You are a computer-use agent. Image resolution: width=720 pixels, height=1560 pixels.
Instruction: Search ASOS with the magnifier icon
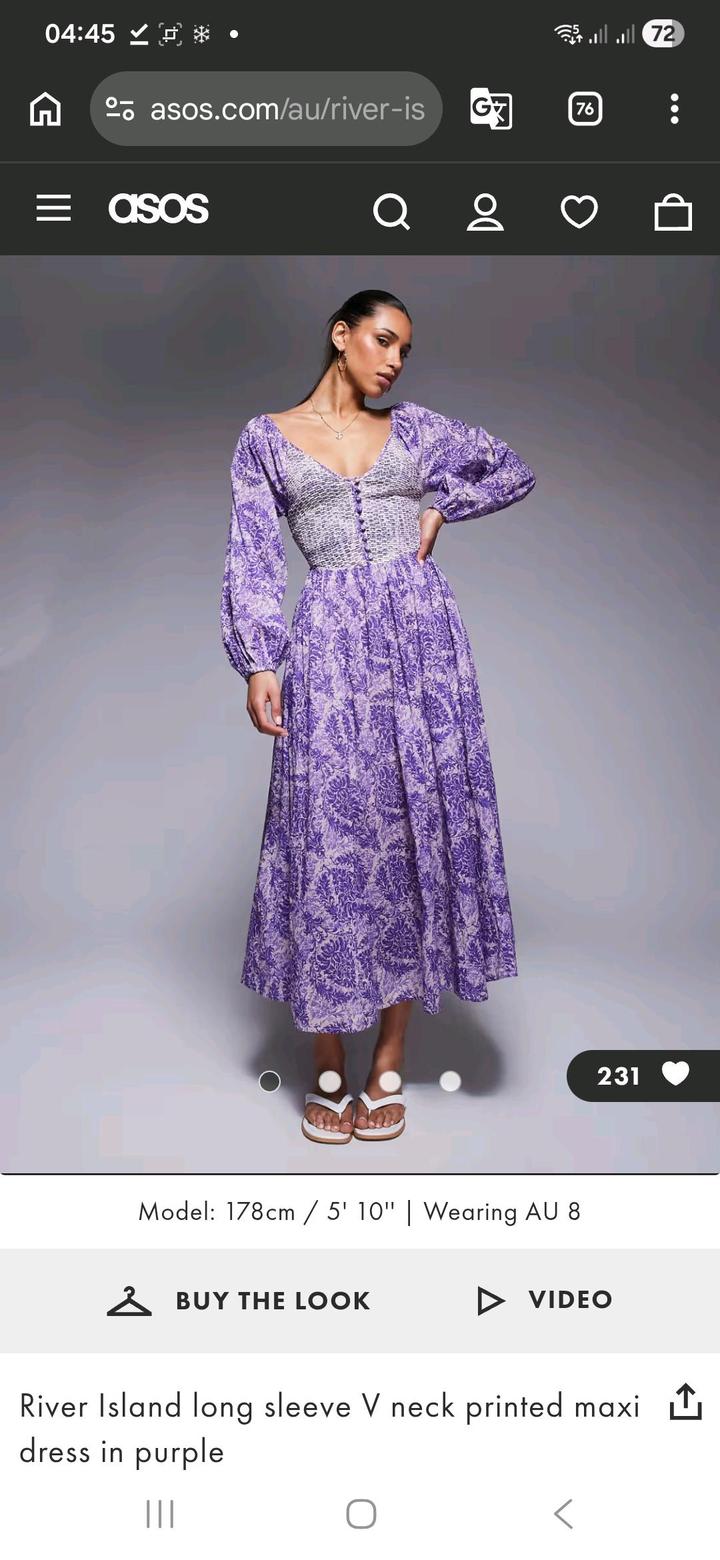tap(391, 211)
